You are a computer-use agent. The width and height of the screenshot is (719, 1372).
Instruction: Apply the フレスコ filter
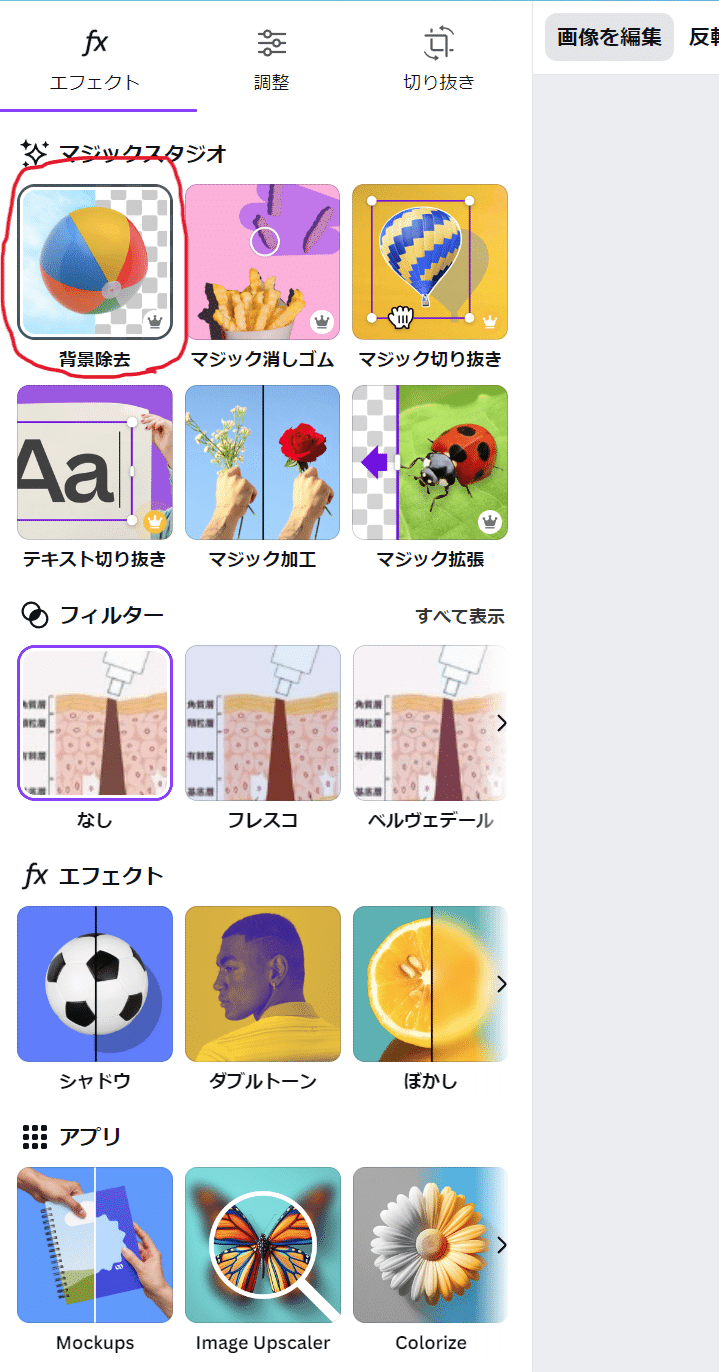coord(262,723)
